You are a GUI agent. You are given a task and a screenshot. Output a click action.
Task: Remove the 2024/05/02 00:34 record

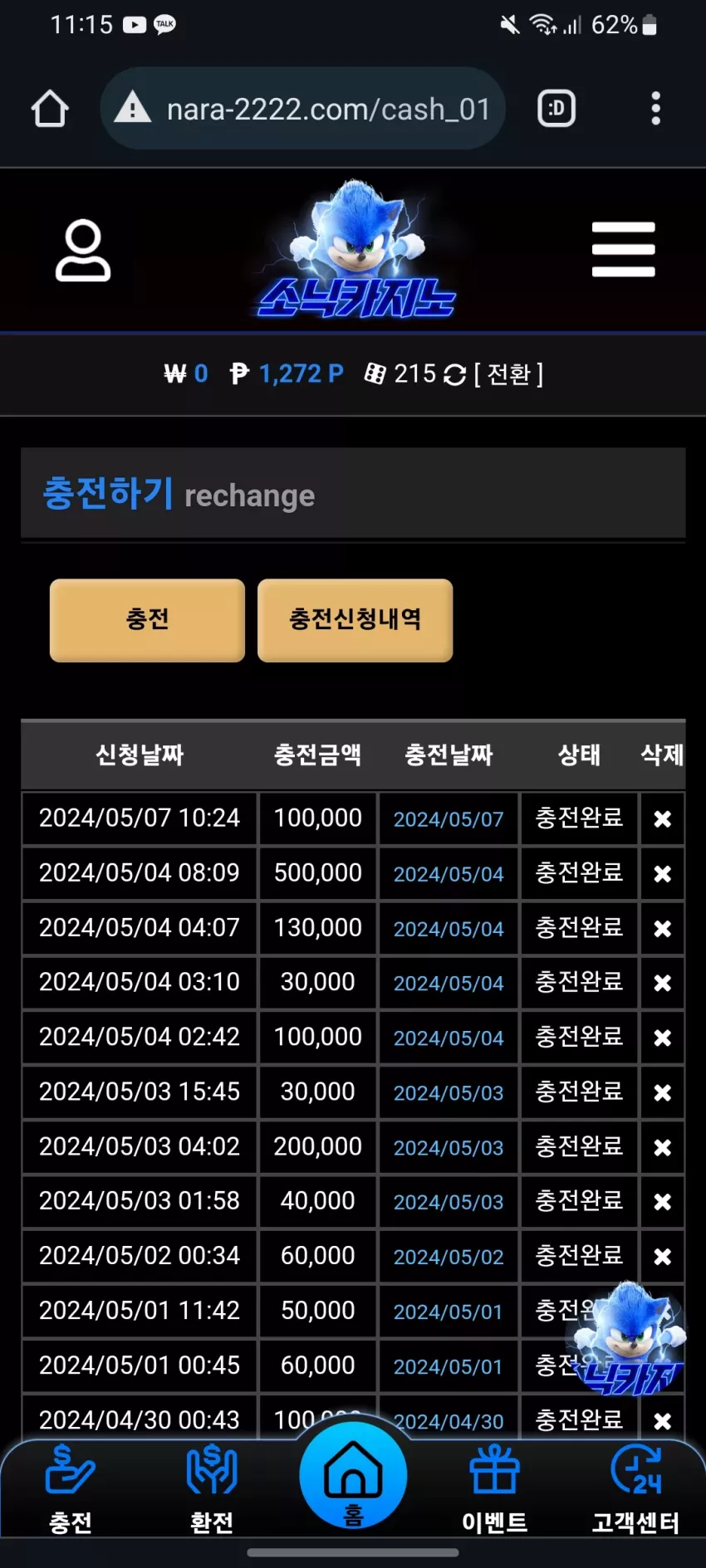click(x=662, y=1257)
